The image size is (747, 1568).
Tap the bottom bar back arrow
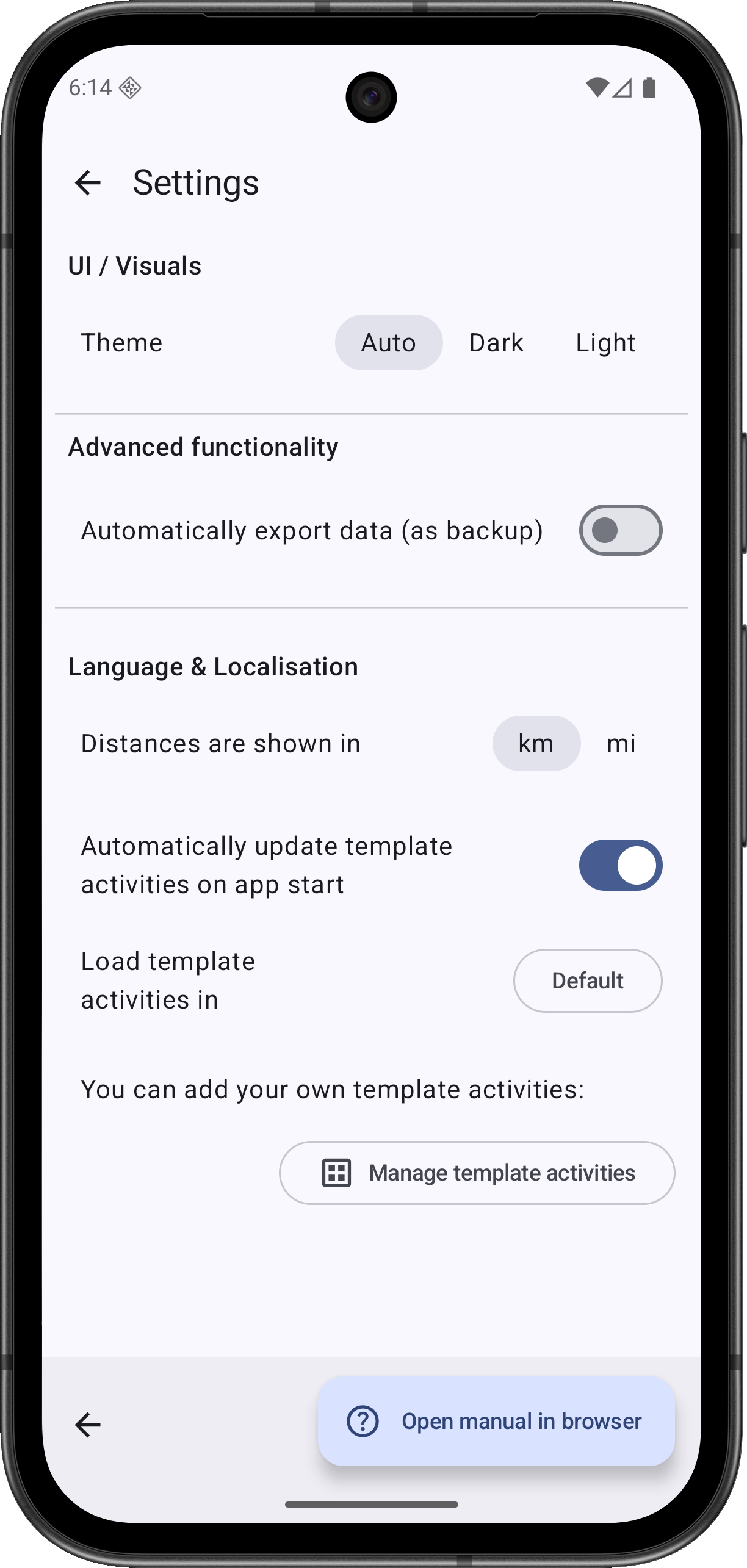pyautogui.click(x=88, y=1425)
